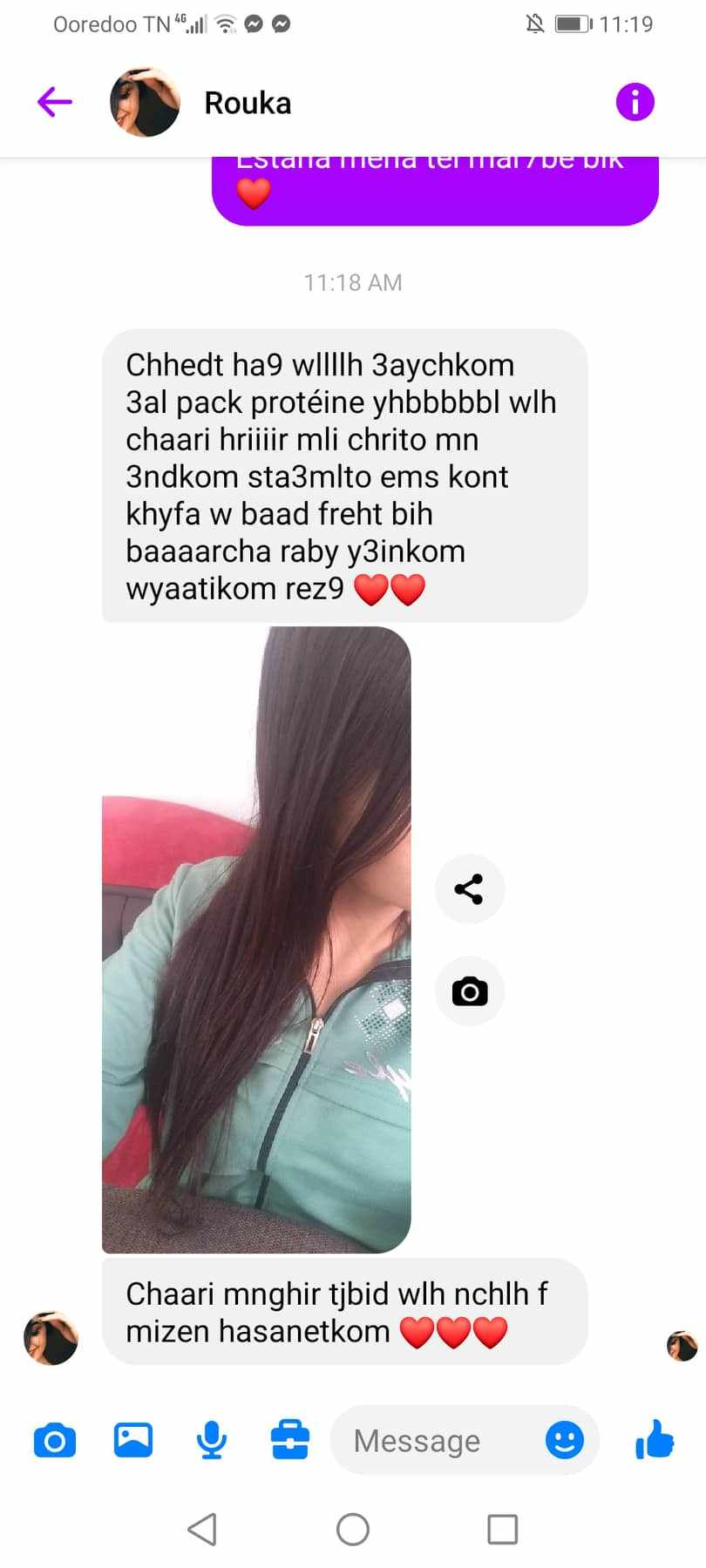This screenshot has width=706, height=1568.
Task: Tap the system home button
Action: click(353, 1529)
